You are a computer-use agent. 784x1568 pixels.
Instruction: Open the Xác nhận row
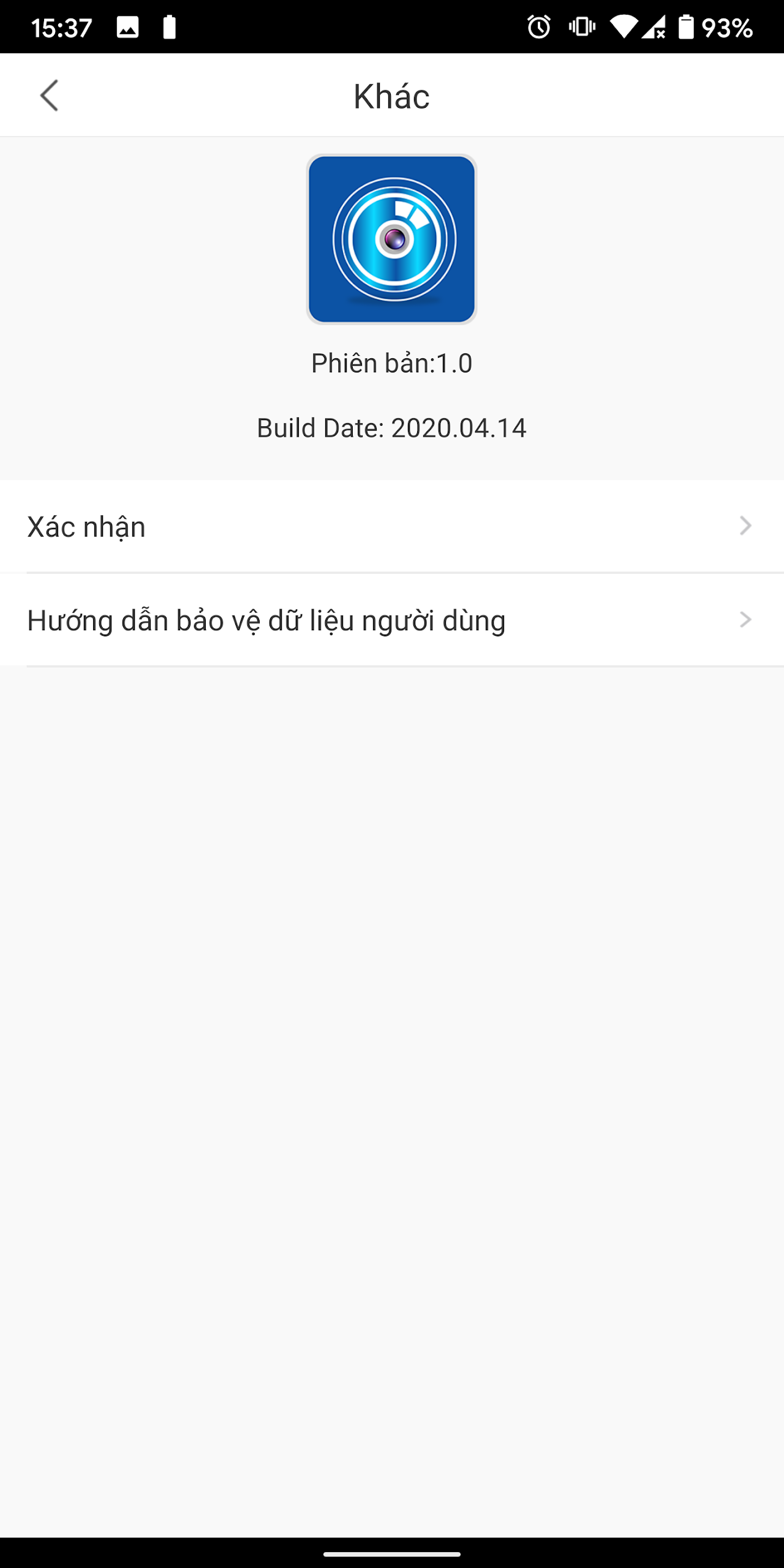392,526
